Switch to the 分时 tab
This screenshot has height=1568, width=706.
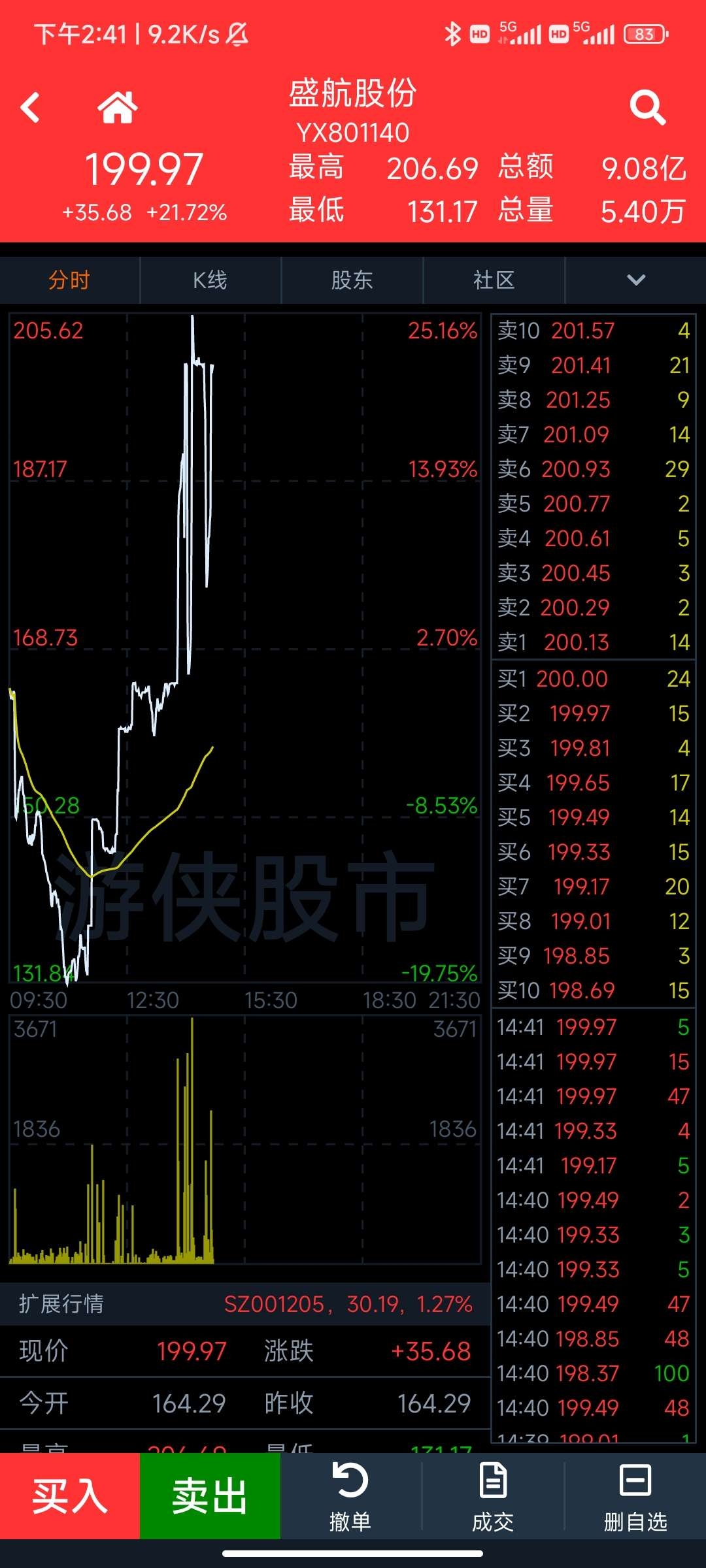coord(69,280)
